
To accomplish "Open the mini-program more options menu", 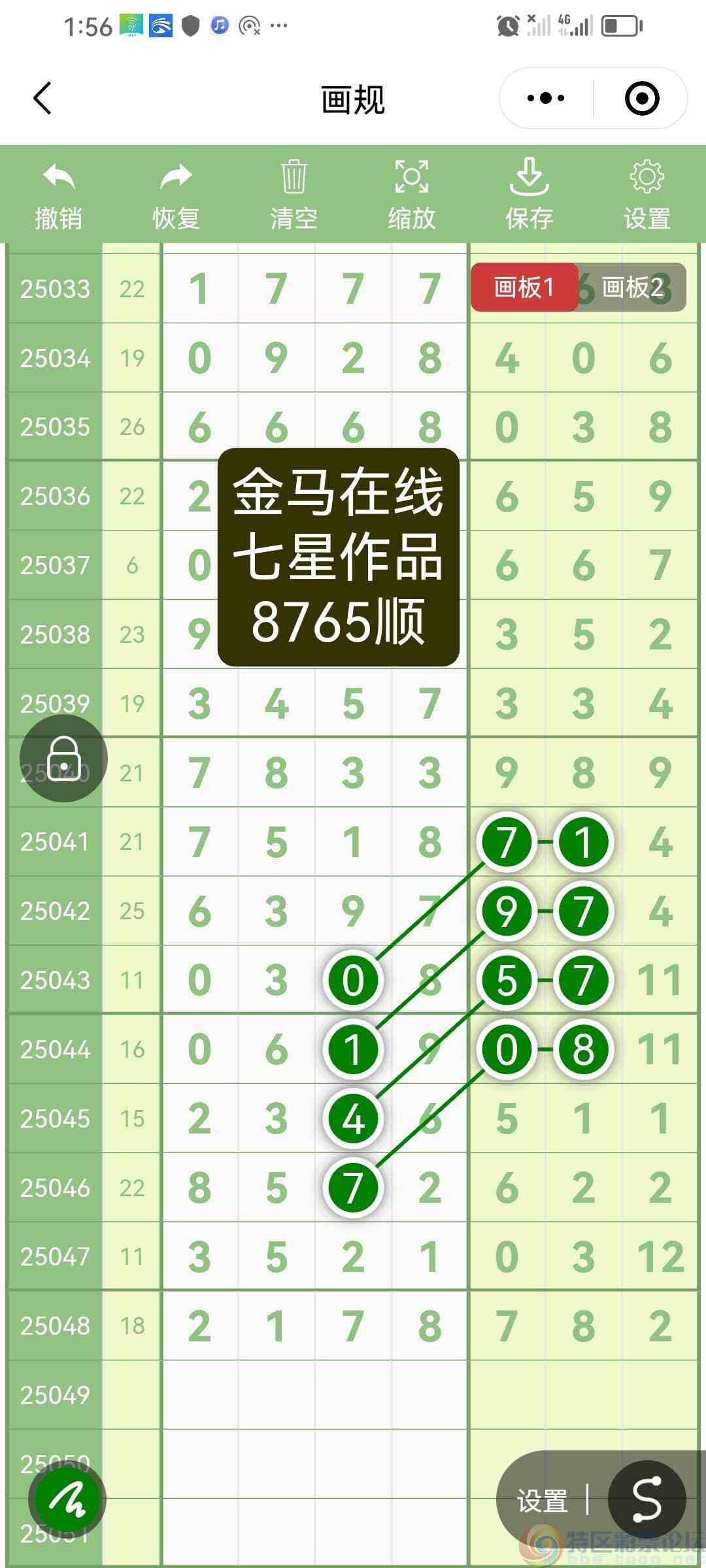I will tap(546, 97).
